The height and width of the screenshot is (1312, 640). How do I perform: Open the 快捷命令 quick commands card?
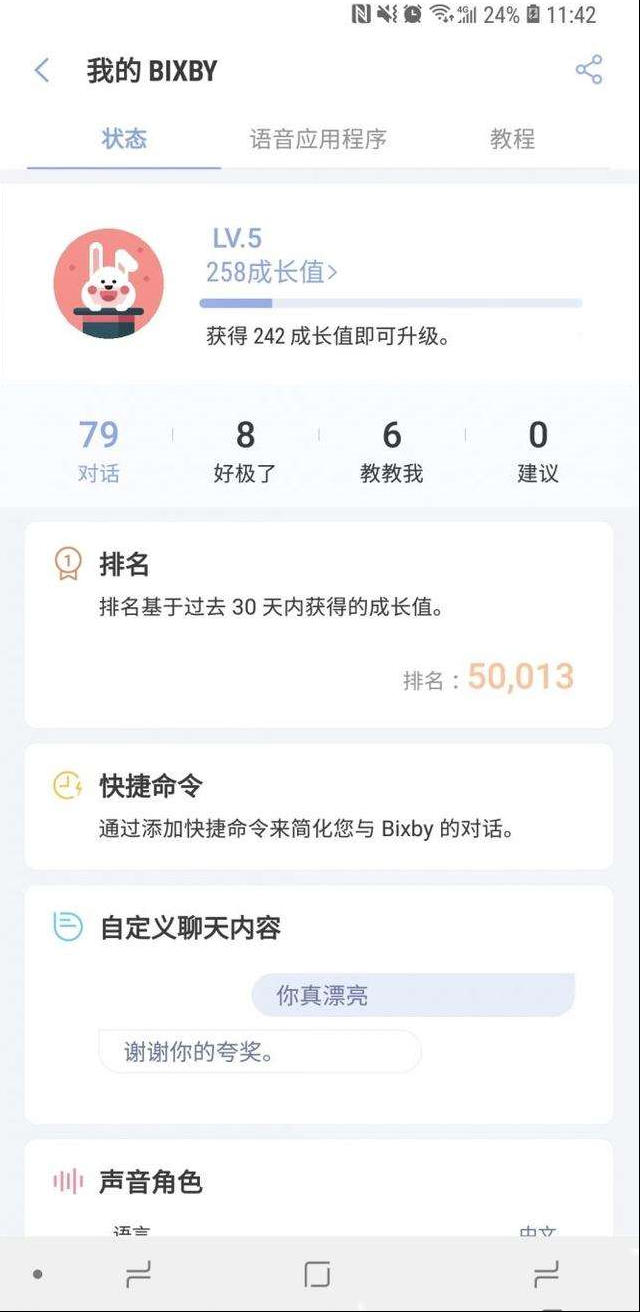point(319,806)
